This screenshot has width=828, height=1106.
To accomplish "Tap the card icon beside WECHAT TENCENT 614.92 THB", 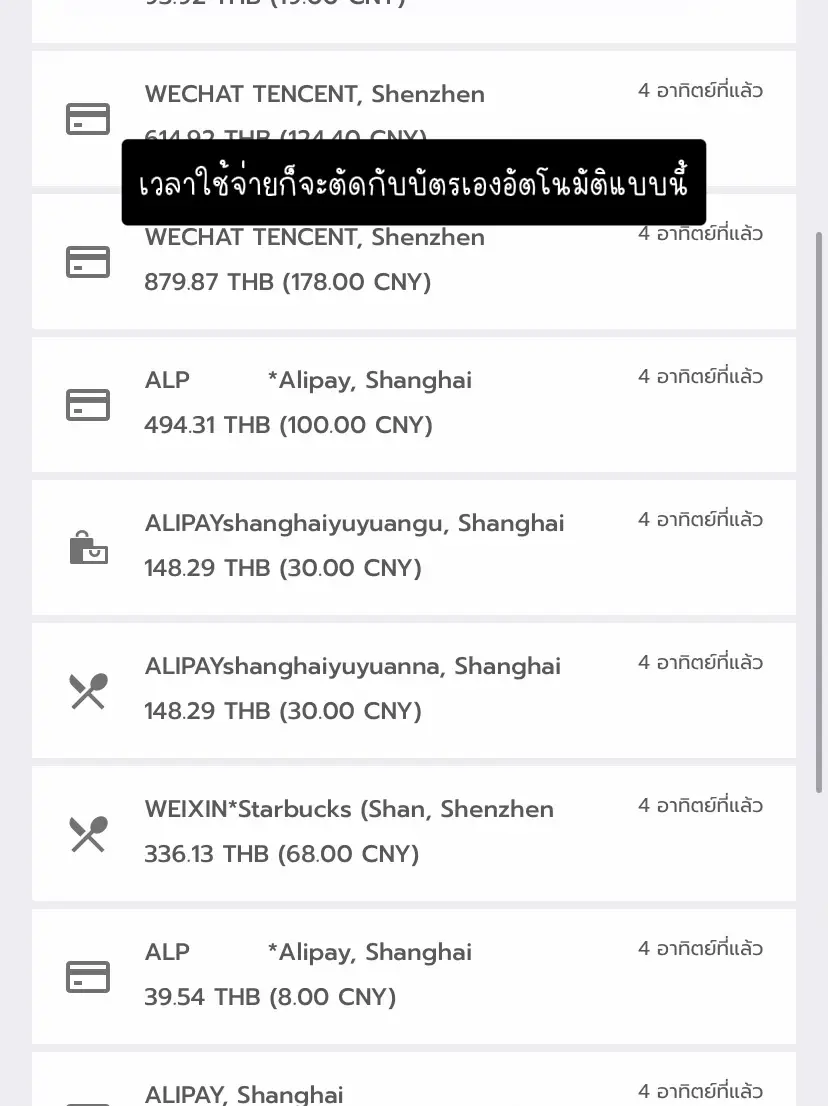I will coord(88,118).
